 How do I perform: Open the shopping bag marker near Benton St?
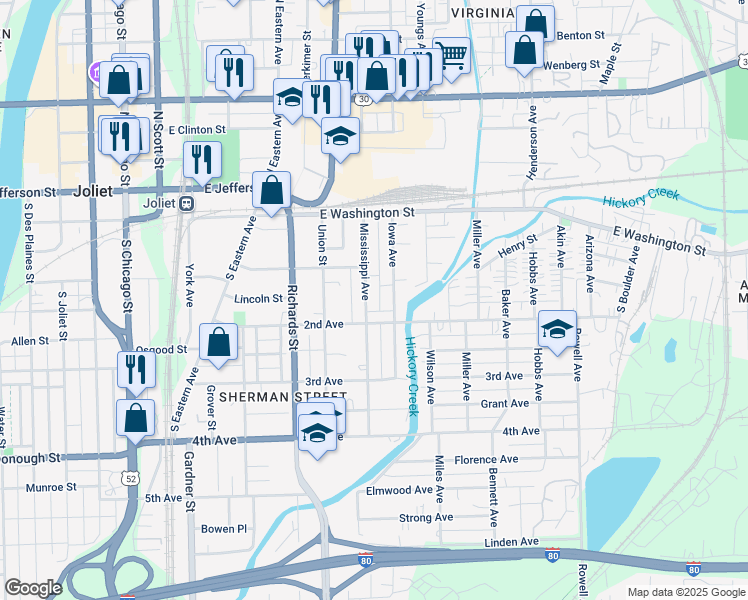tap(536, 23)
